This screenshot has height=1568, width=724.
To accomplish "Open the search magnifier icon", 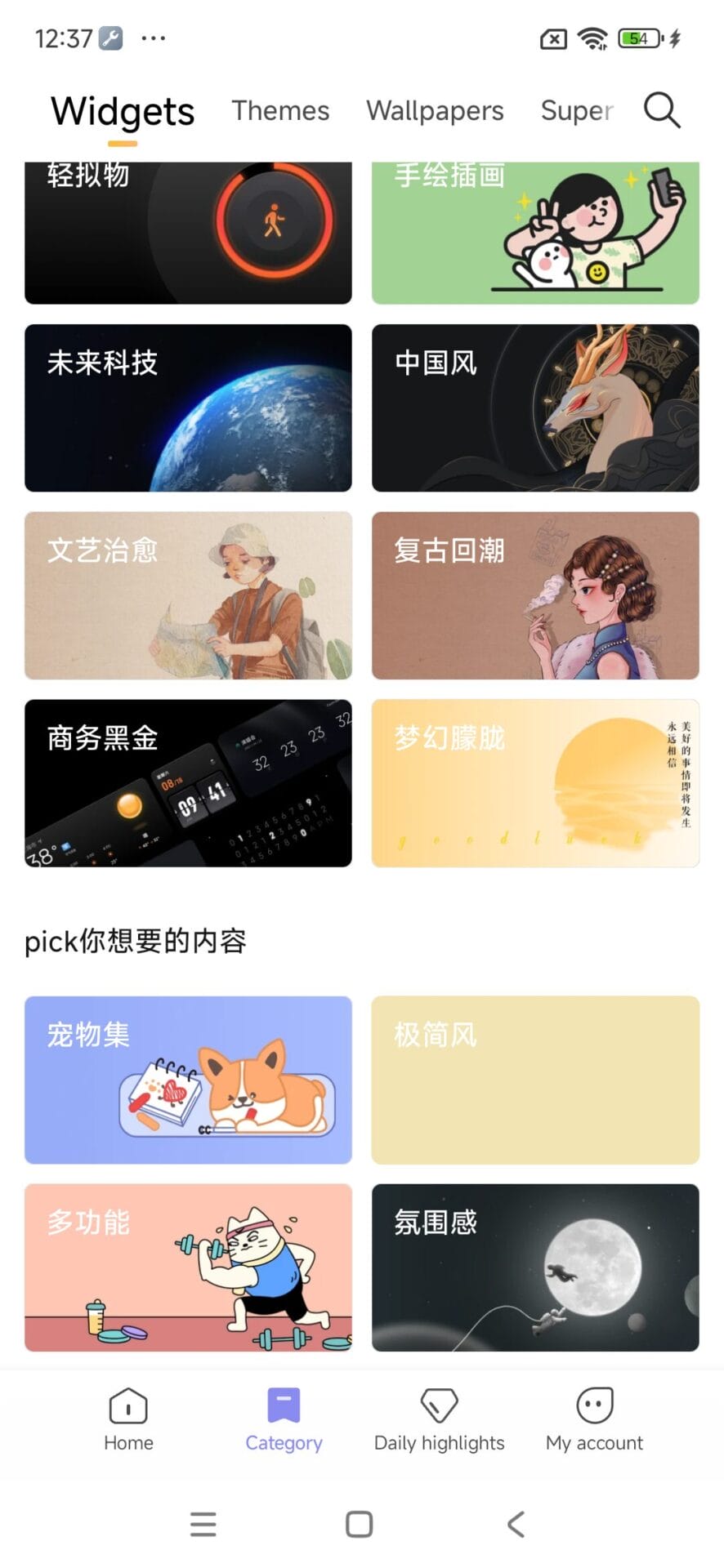I will [661, 110].
